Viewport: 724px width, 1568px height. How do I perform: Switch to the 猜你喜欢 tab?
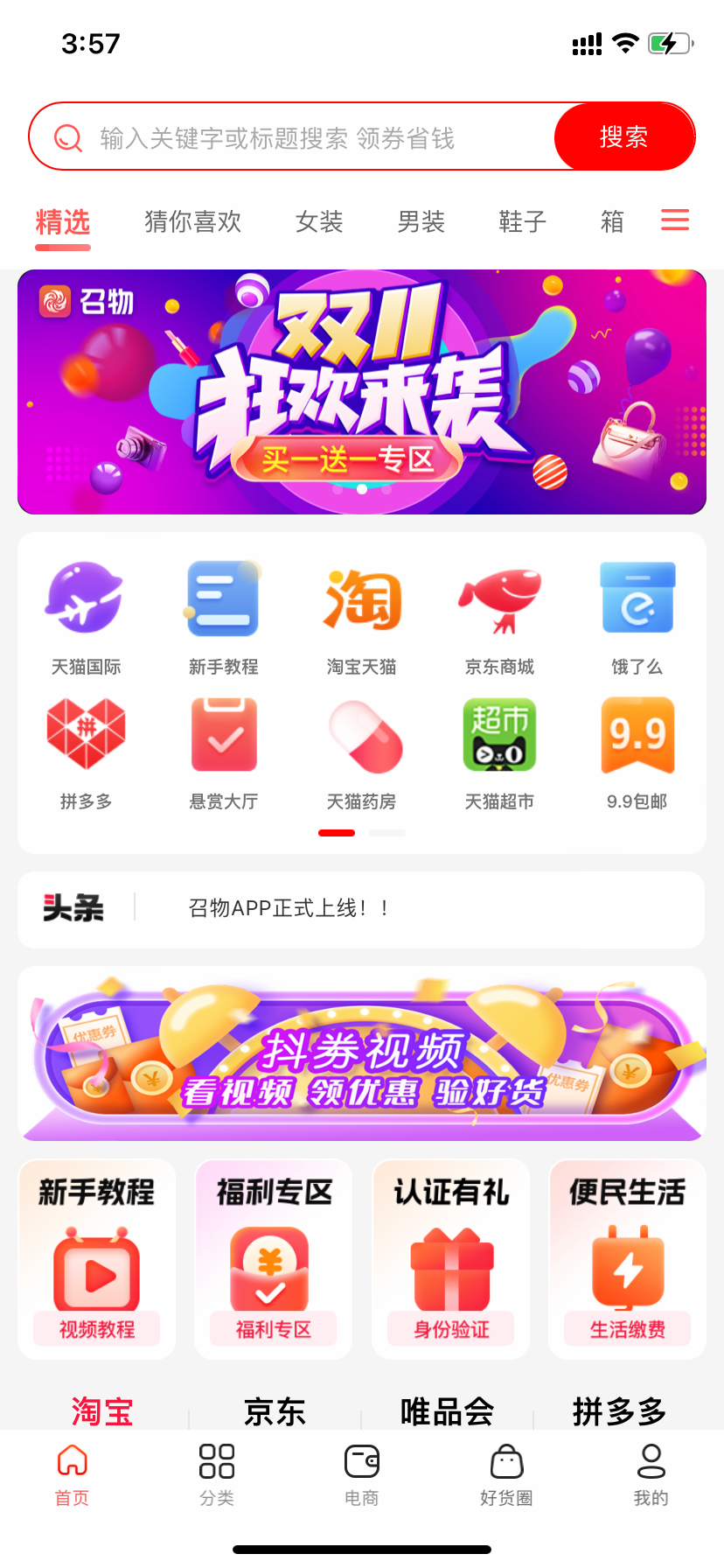tap(192, 222)
